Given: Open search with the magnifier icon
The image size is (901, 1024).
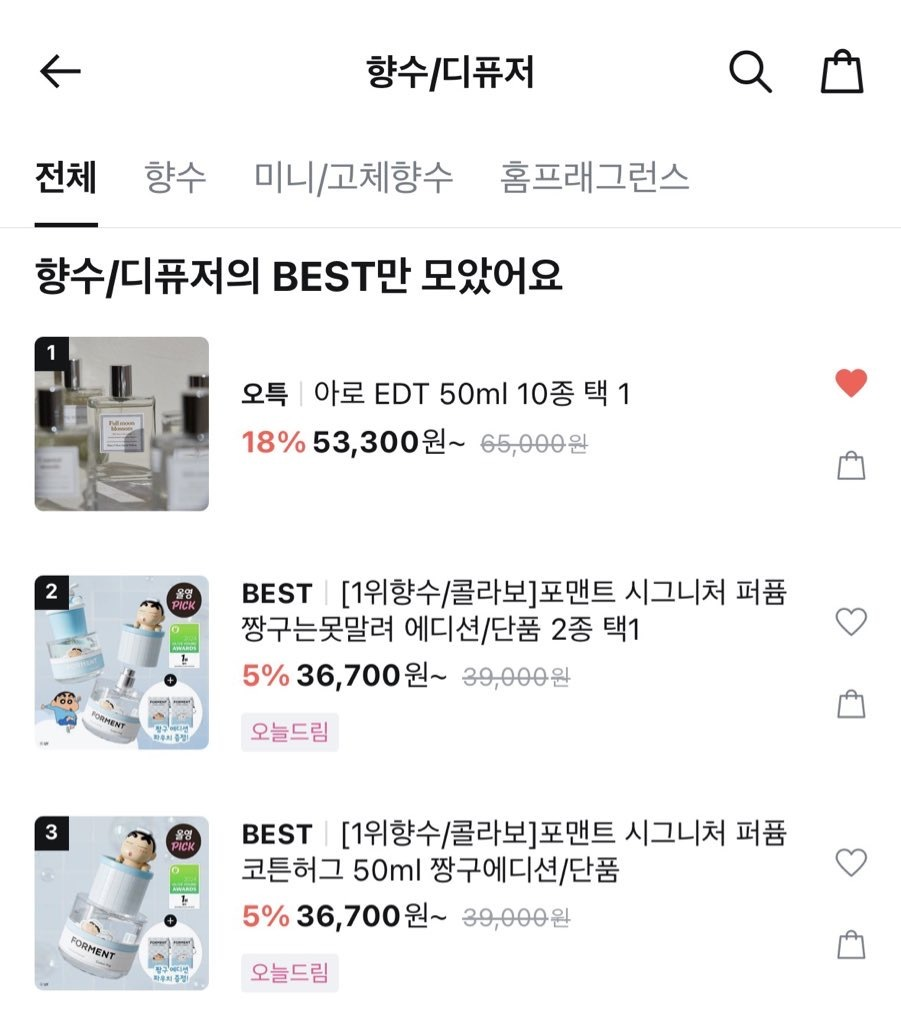Looking at the screenshot, I should coord(749,72).
